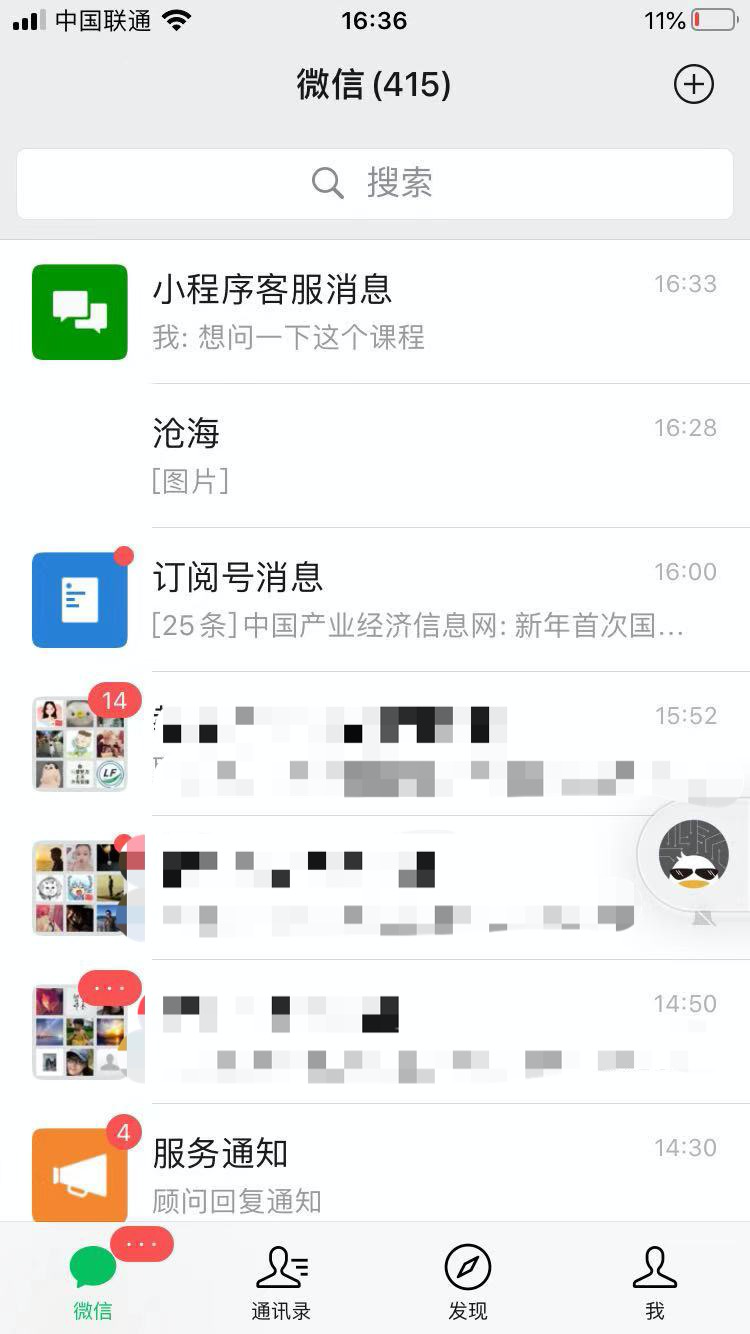The image size is (750, 1334).
Task: Tap the floating duck avatar bubble
Action: click(x=693, y=856)
